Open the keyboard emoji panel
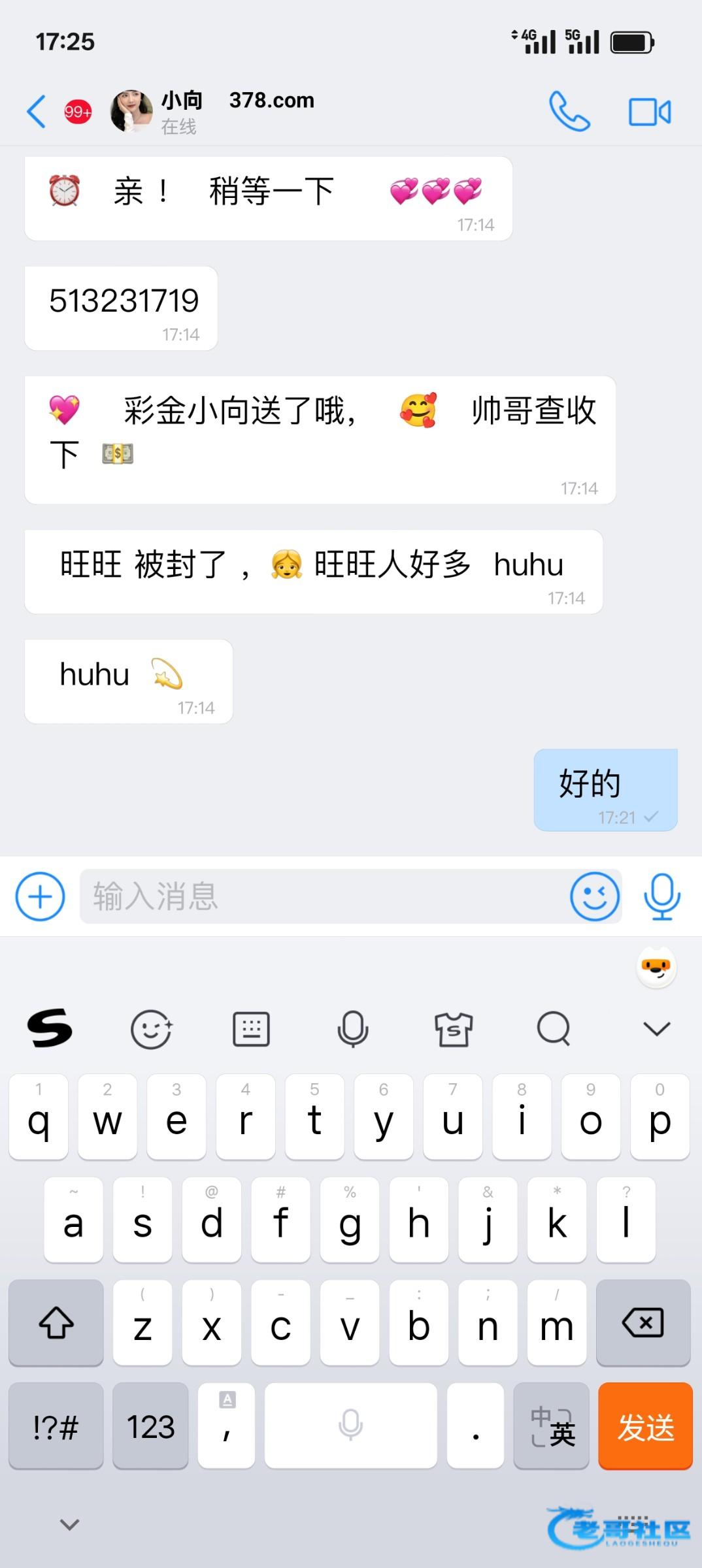 point(151,1029)
